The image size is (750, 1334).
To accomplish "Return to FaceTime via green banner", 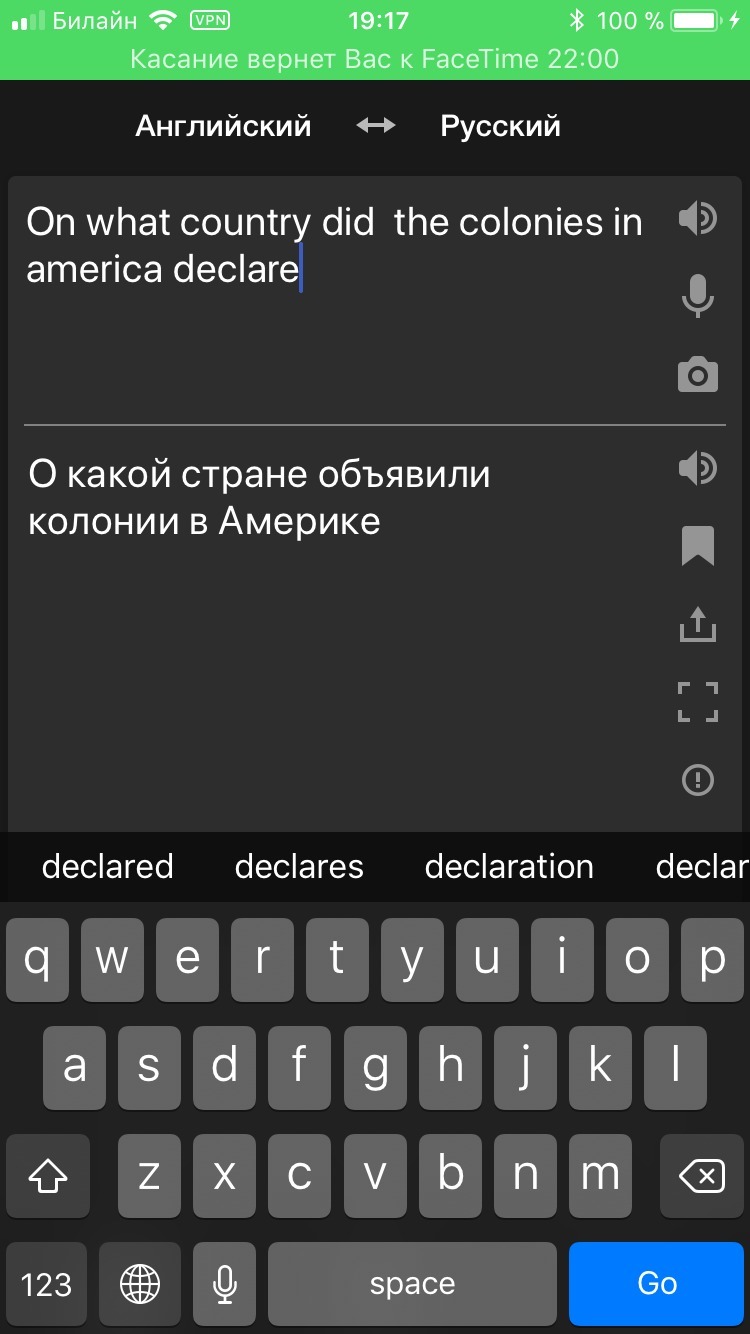I will click(375, 59).
